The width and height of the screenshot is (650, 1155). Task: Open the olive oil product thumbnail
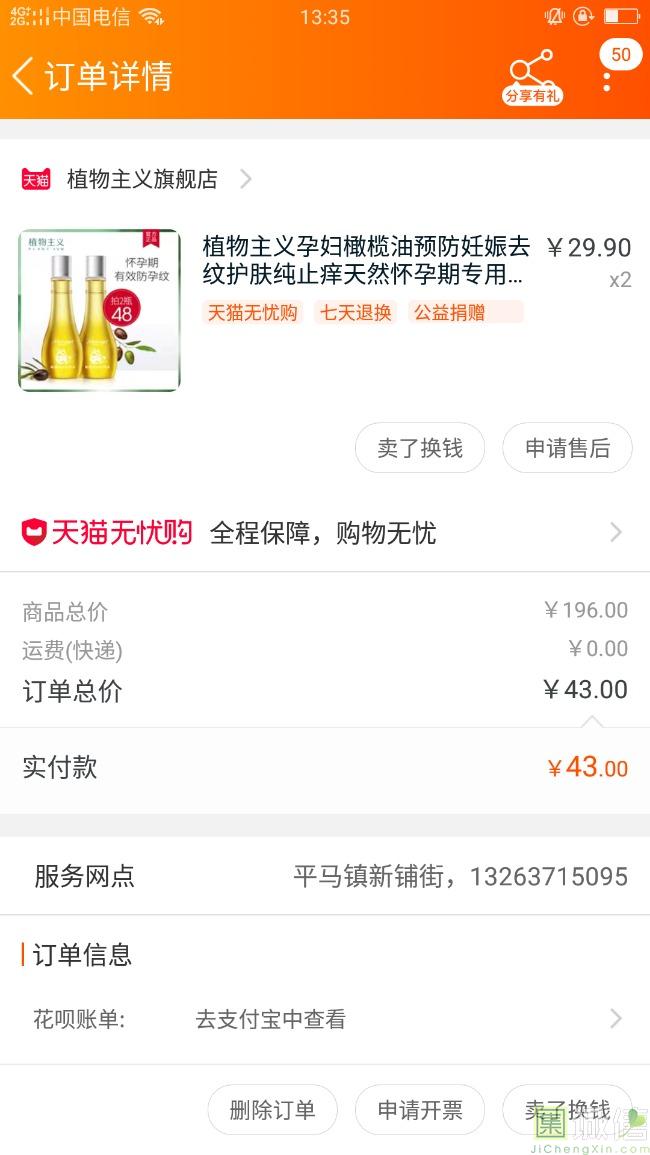[x=99, y=310]
